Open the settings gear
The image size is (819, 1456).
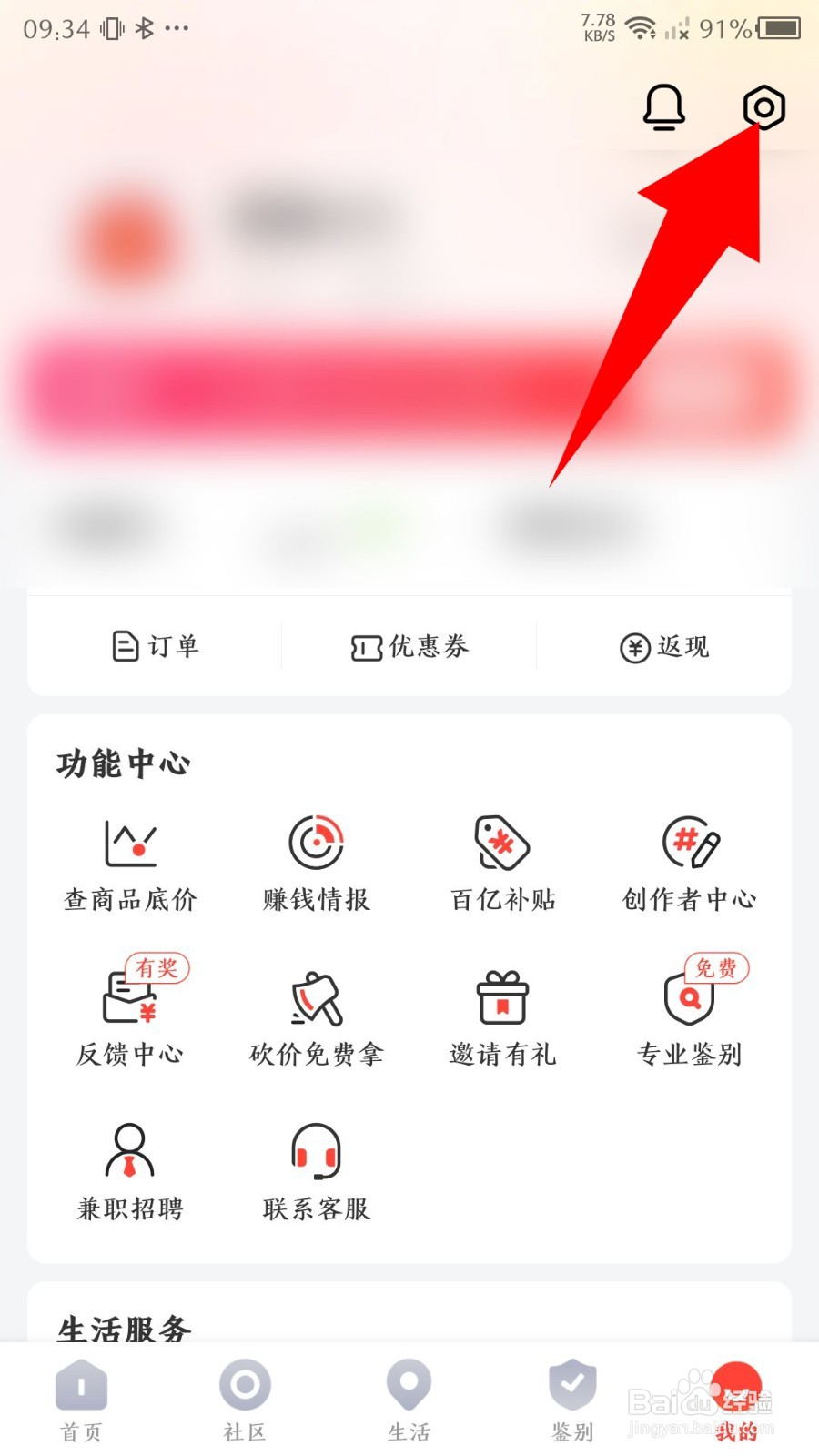point(763,106)
